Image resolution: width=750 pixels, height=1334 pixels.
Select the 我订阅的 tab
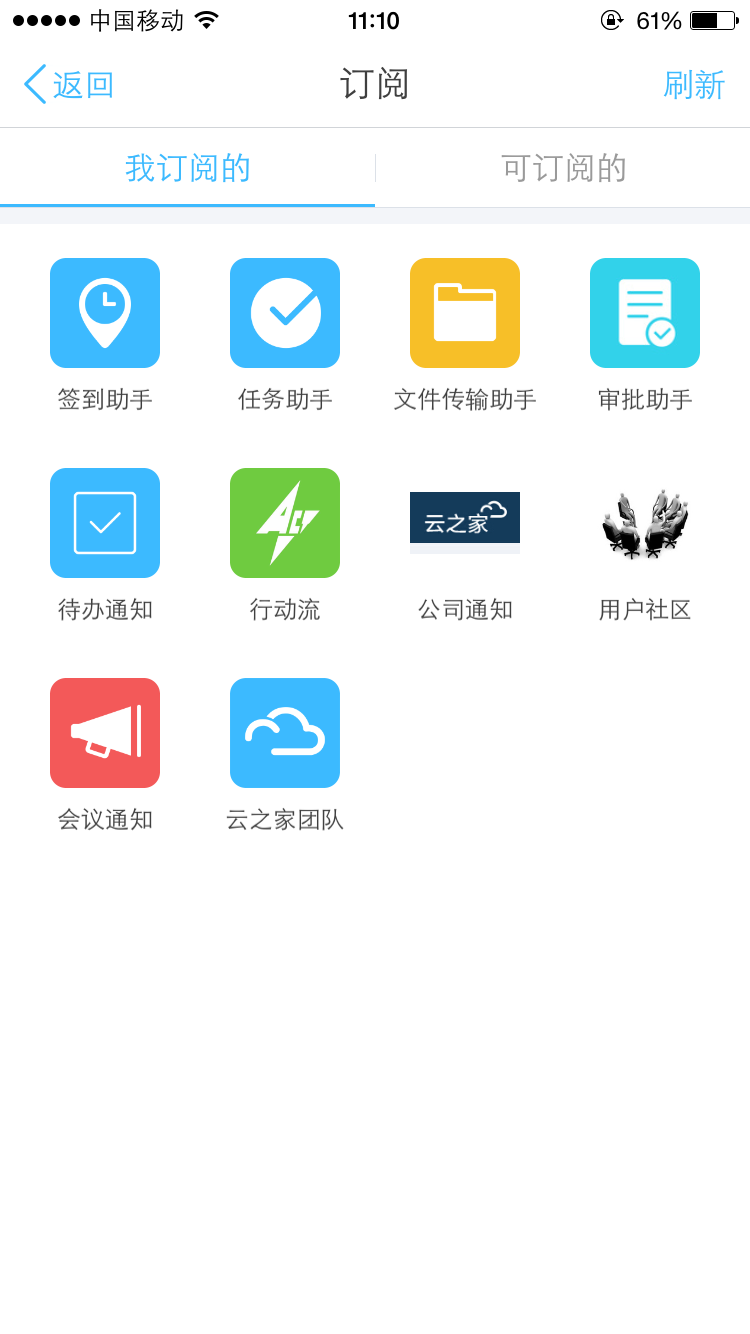click(x=187, y=168)
